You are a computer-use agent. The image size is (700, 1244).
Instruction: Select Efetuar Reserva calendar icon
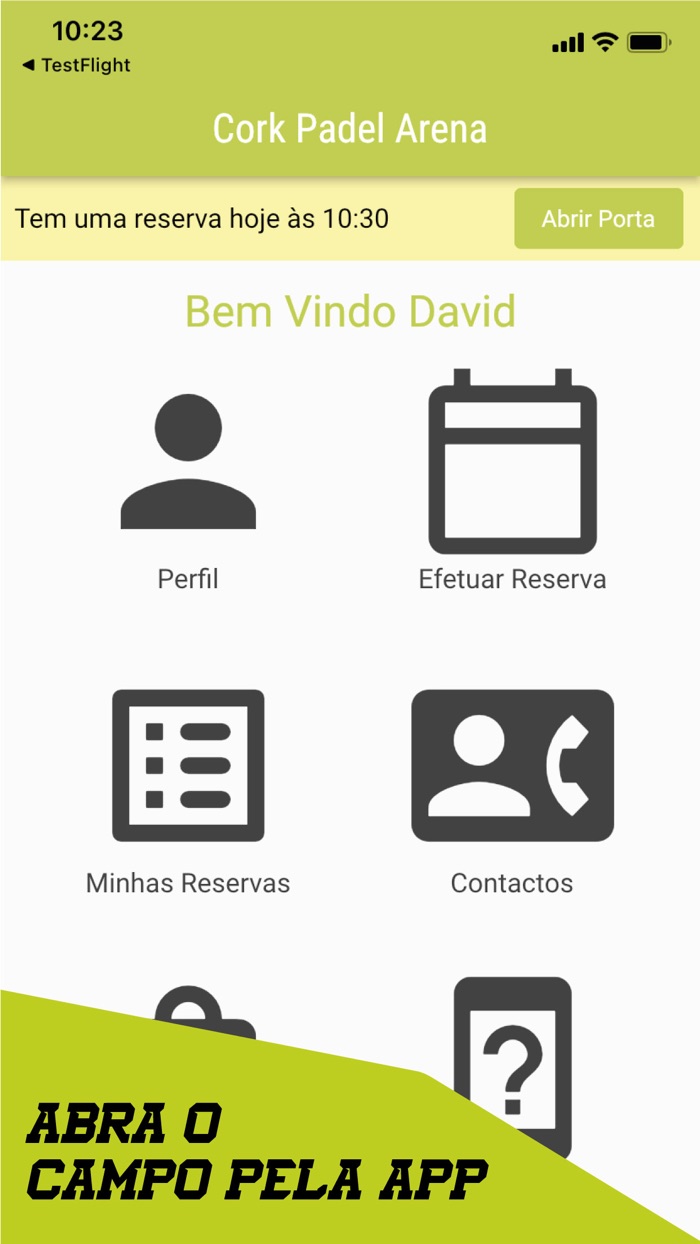click(512, 462)
